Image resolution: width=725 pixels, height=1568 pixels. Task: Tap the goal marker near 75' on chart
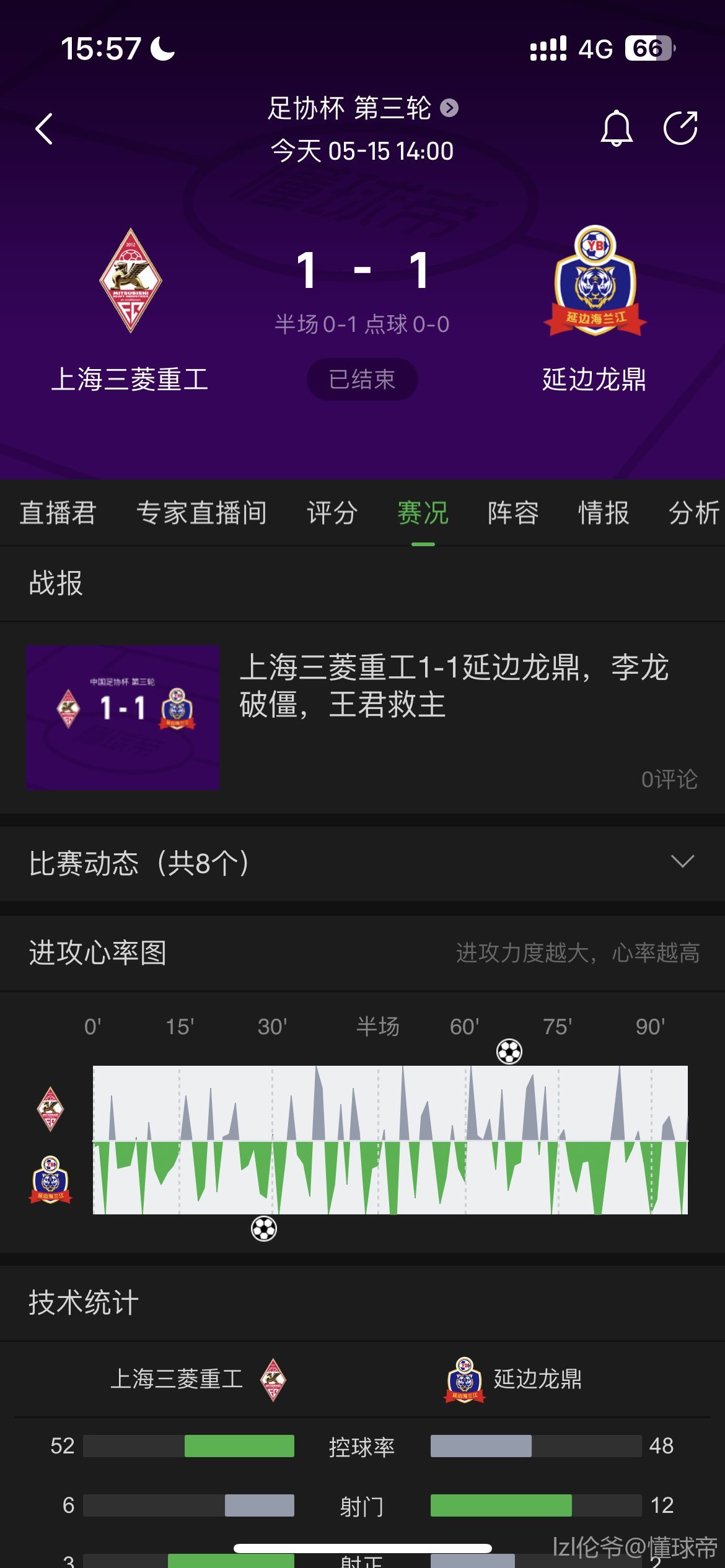pos(509,1052)
